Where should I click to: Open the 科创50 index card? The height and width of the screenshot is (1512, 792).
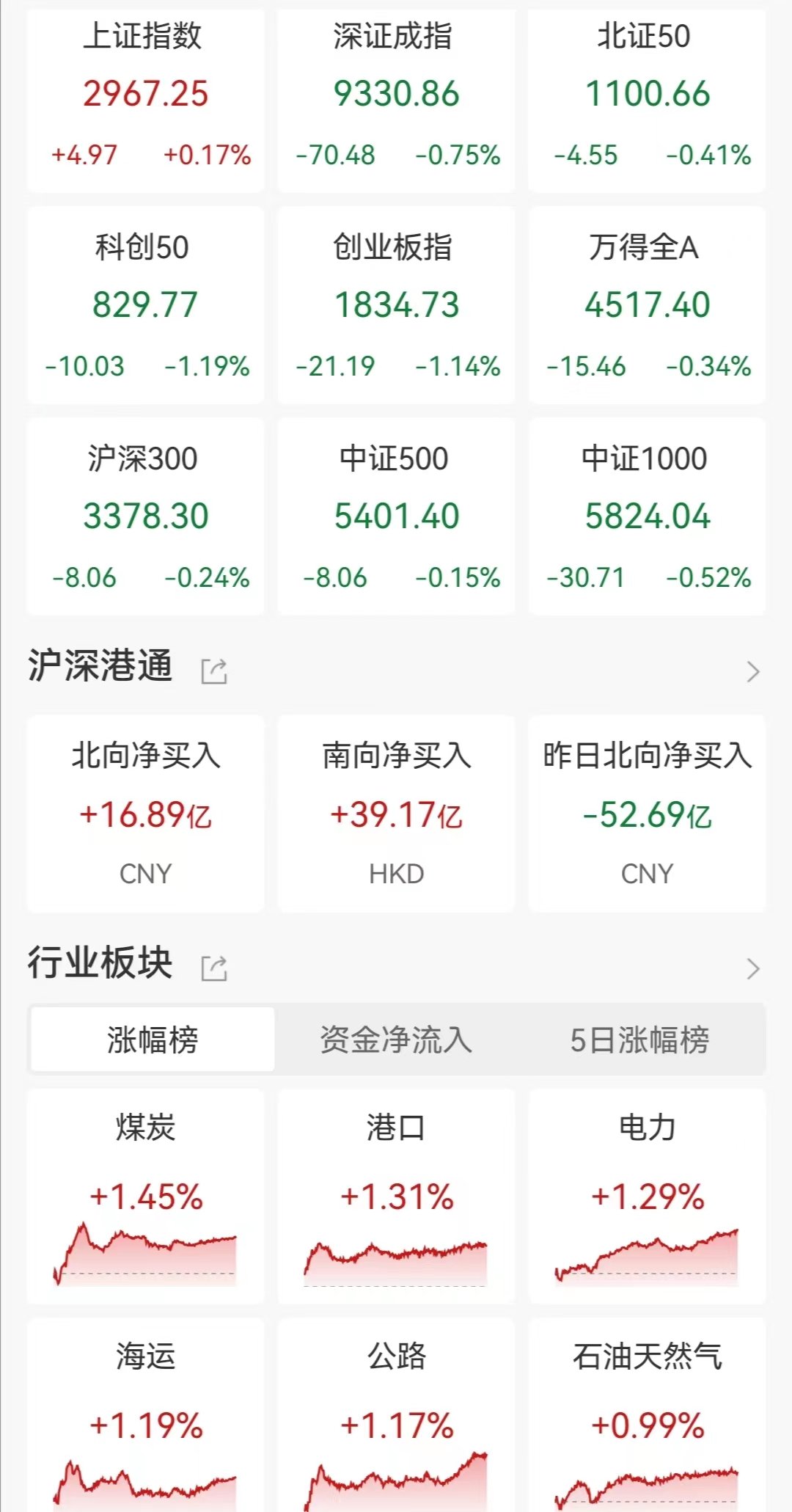(145, 304)
